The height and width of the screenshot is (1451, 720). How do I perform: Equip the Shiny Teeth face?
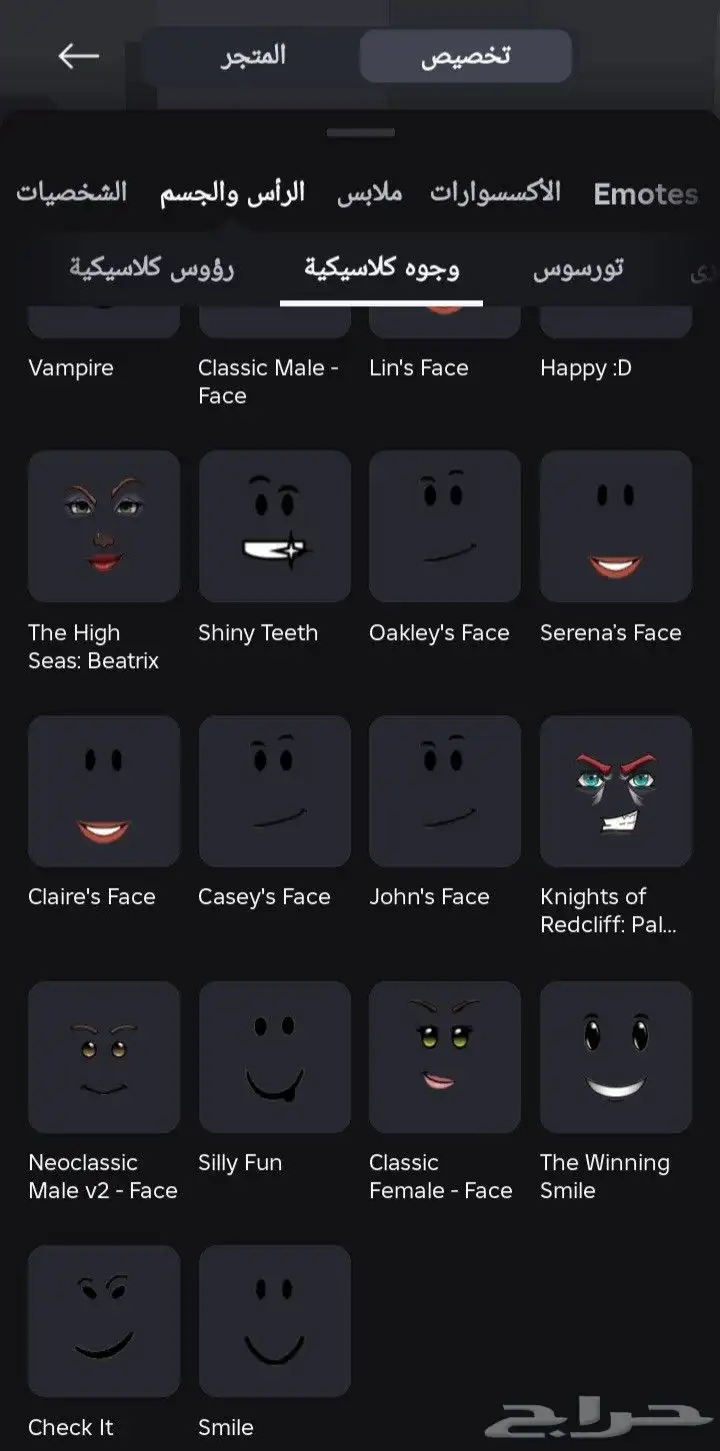275,526
